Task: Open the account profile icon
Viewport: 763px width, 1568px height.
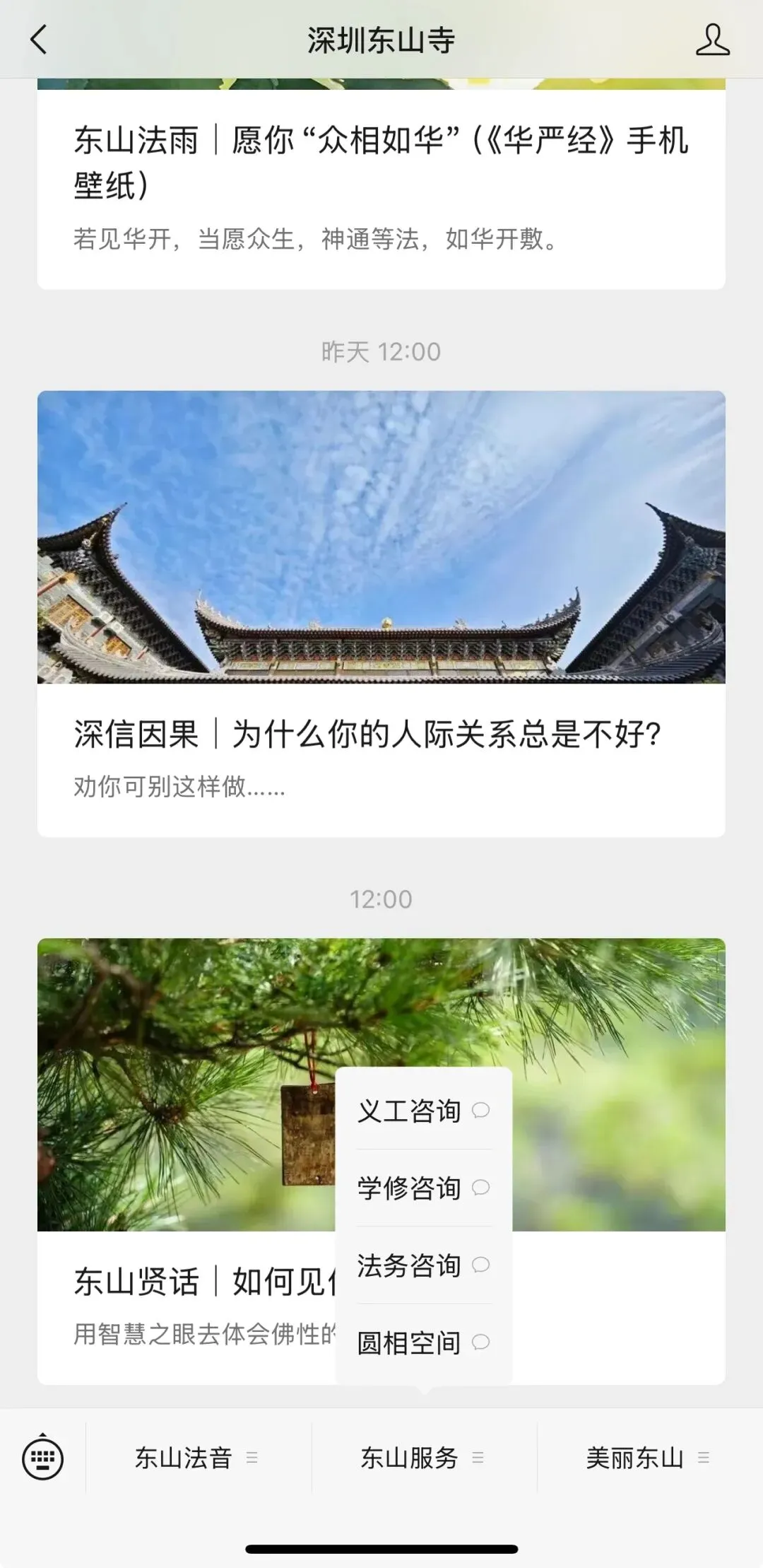Action: 712,40
